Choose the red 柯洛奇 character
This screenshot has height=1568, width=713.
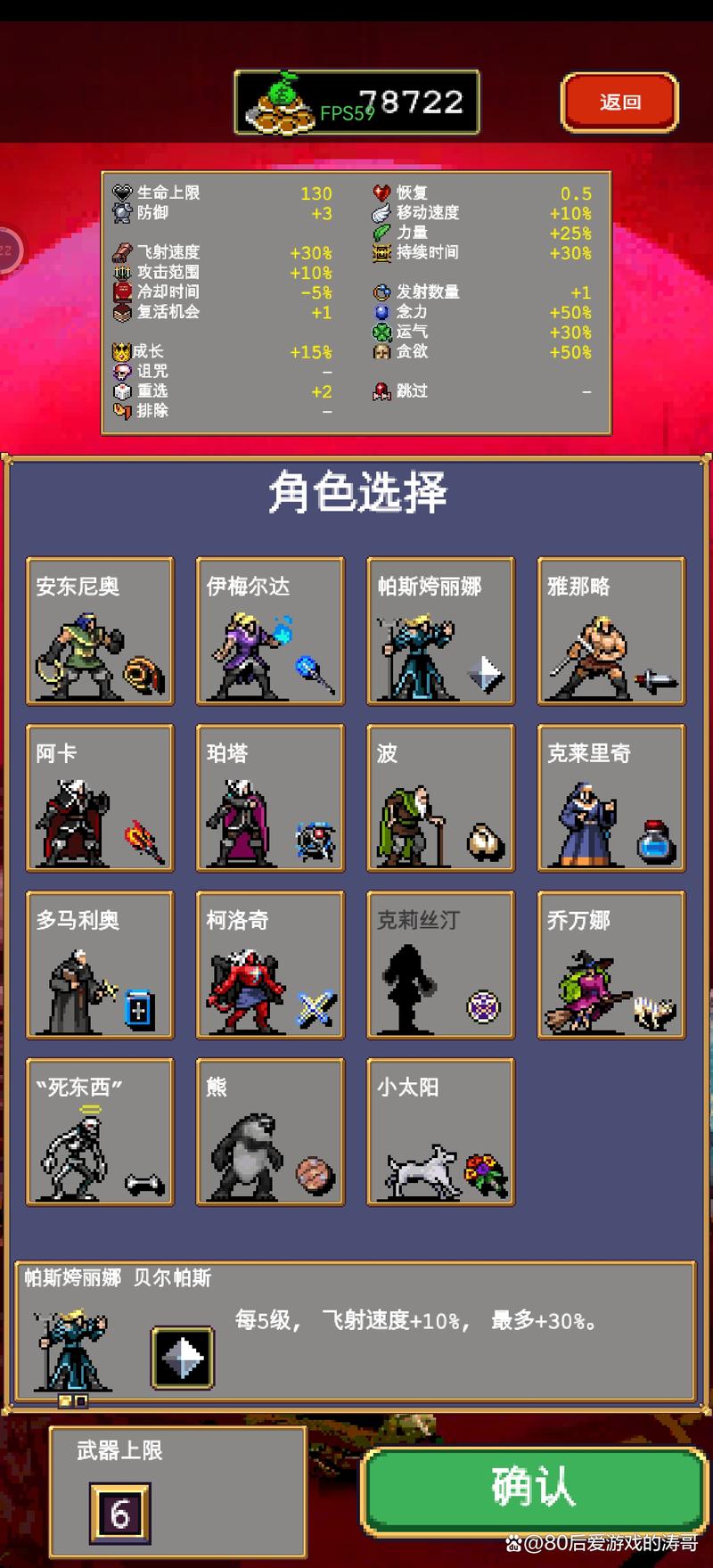(x=270, y=965)
